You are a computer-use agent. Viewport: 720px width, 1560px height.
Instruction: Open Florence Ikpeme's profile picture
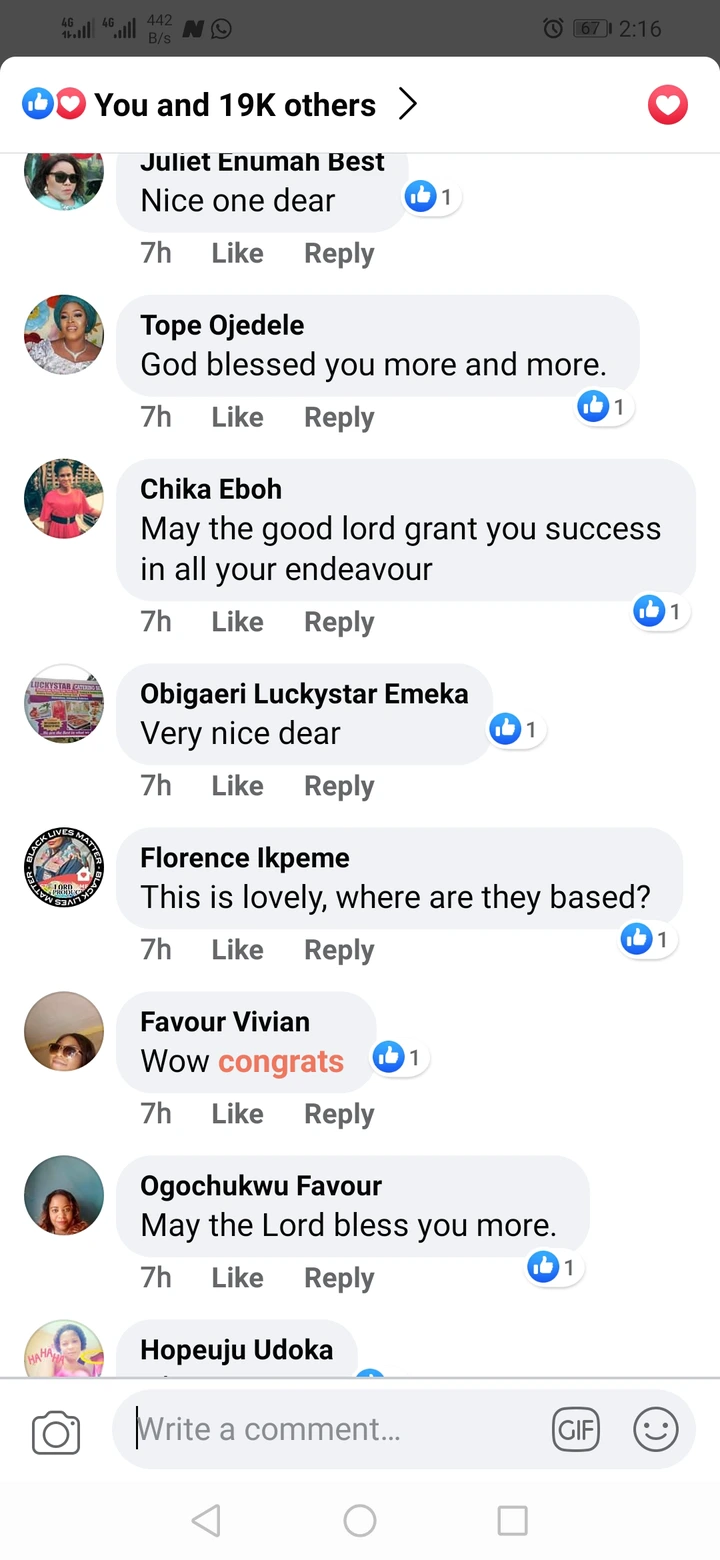click(x=64, y=868)
